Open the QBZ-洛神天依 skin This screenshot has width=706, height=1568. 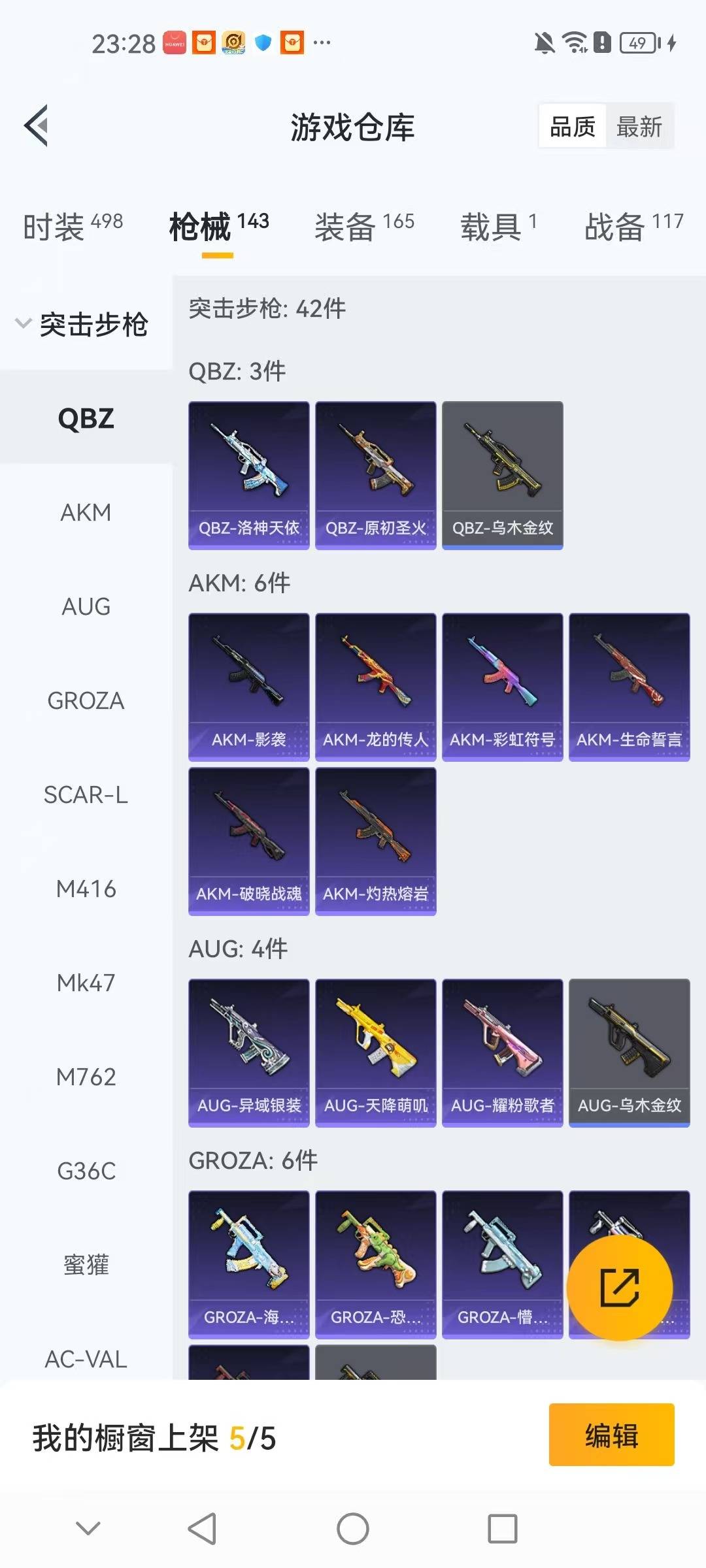[x=248, y=475]
